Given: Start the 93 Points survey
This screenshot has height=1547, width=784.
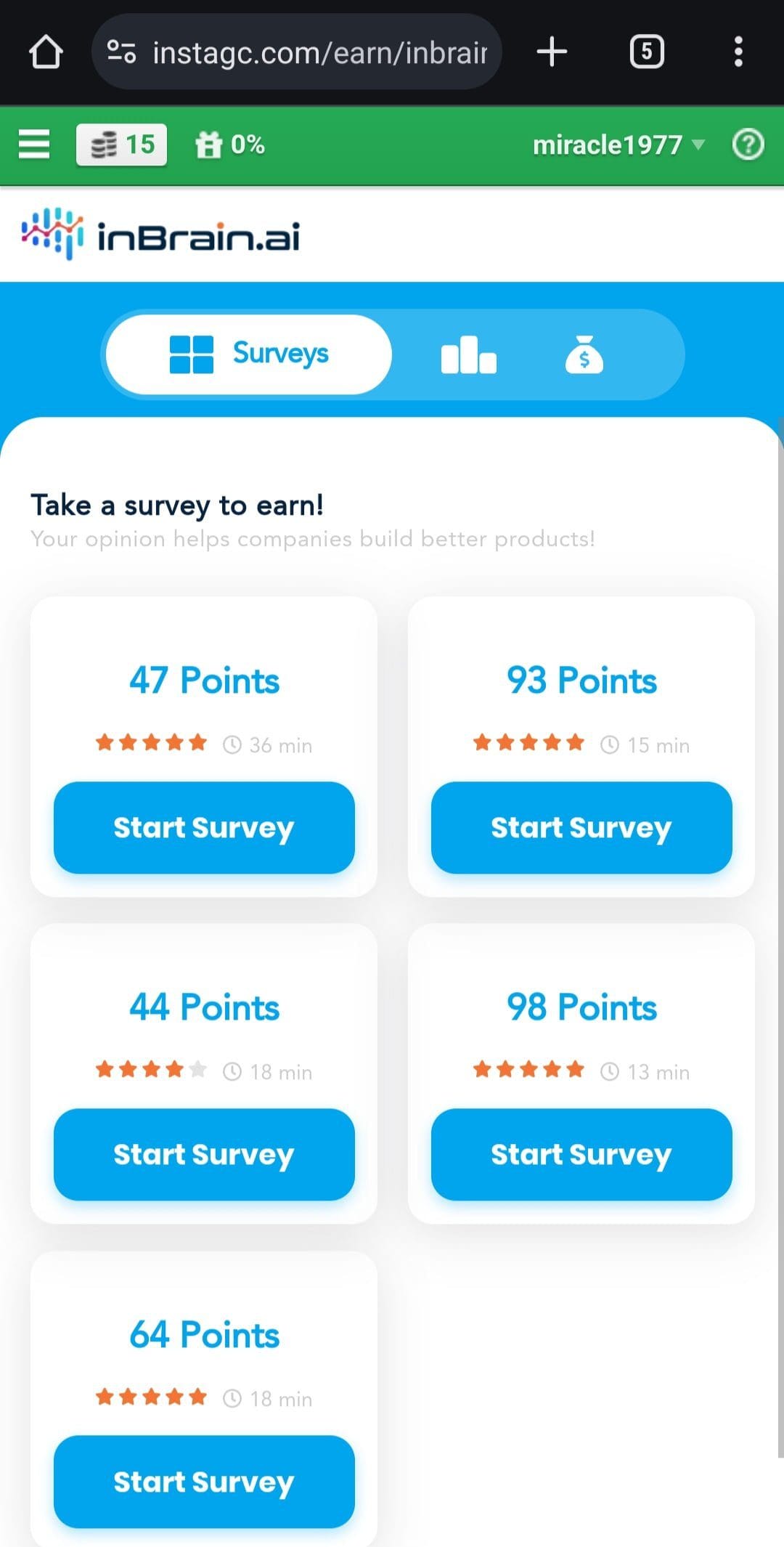Looking at the screenshot, I should (x=581, y=827).
